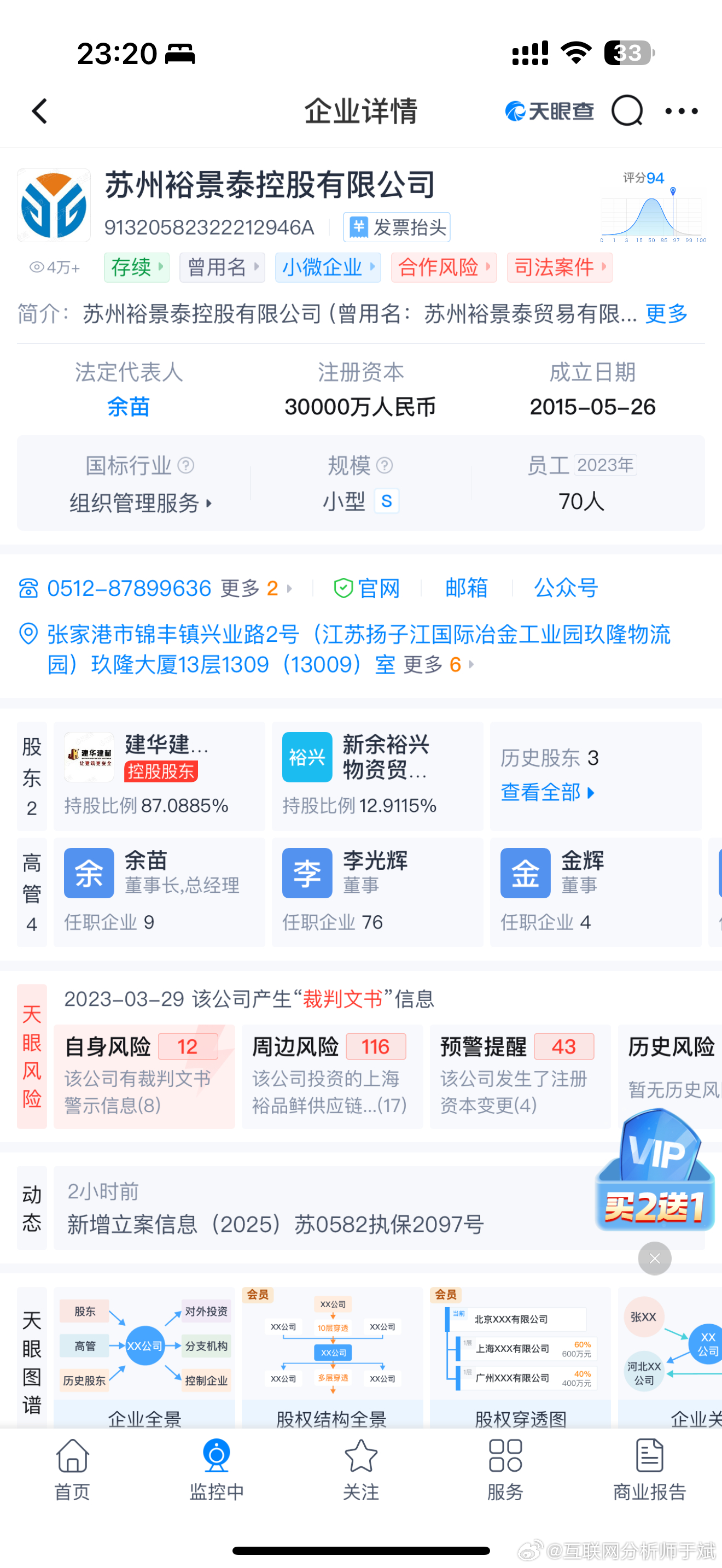Screen dimensions: 722x1568
Task: Expand company intro with 更多
Action: click(x=667, y=314)
